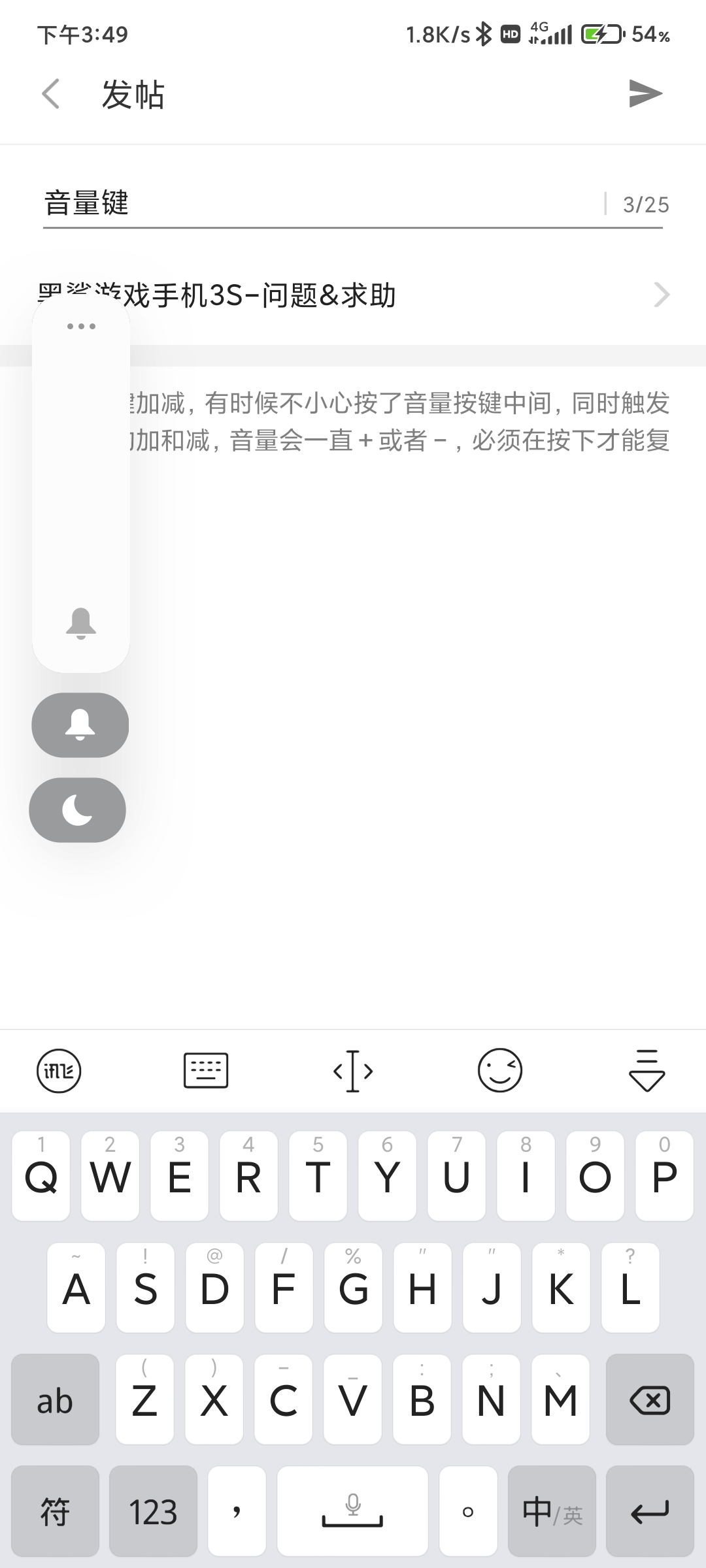Open the emoji smiley panel
This screenshot has height=1568, width=706.
pyautogui.click(x=500, y=1071)
